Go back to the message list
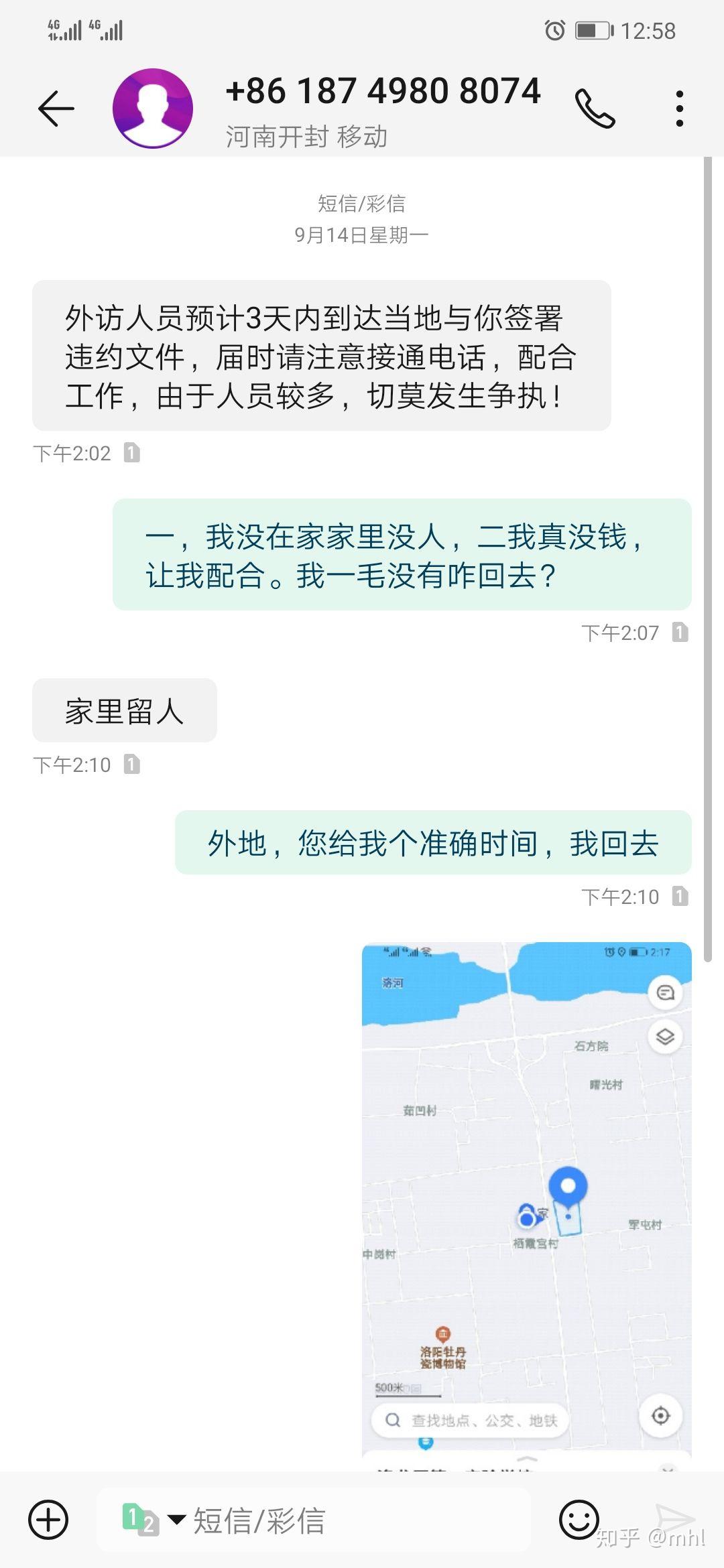The width and height of the screenshot is (724, 1568). [56, 109]
